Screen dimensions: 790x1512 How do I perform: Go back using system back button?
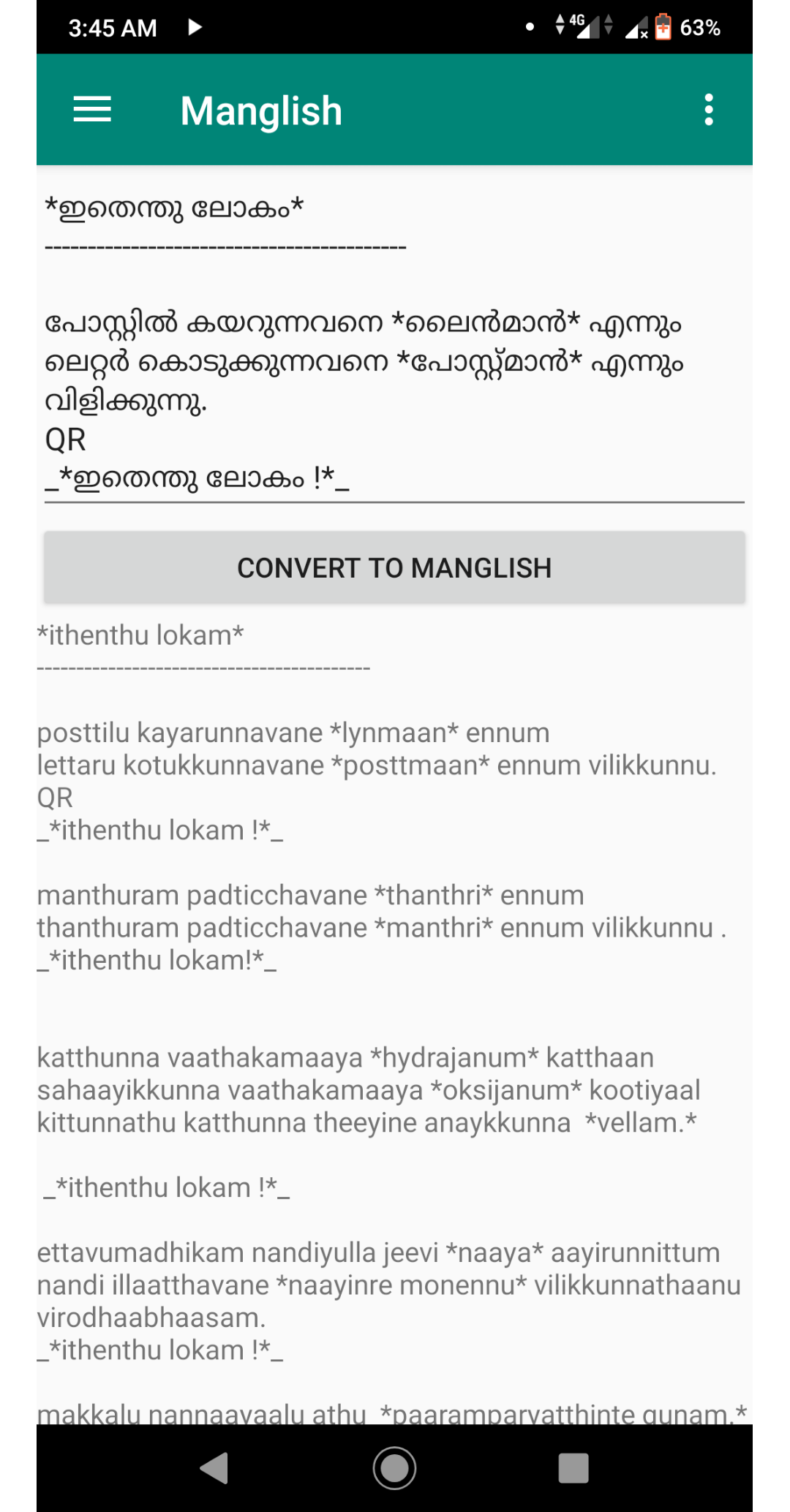pyautogui.click(x=214, y=1467)
